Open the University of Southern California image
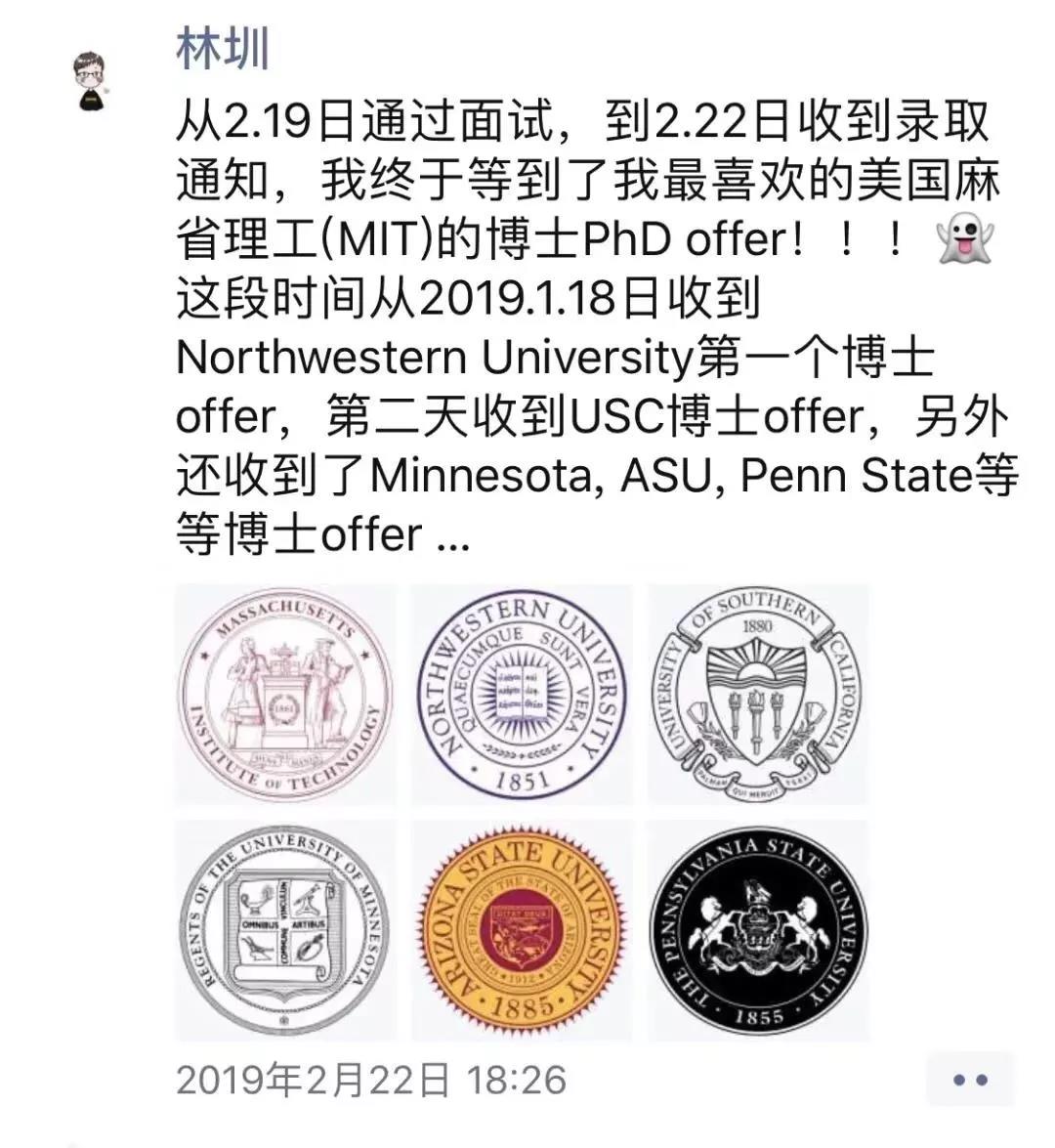 (x=758, y=695)
